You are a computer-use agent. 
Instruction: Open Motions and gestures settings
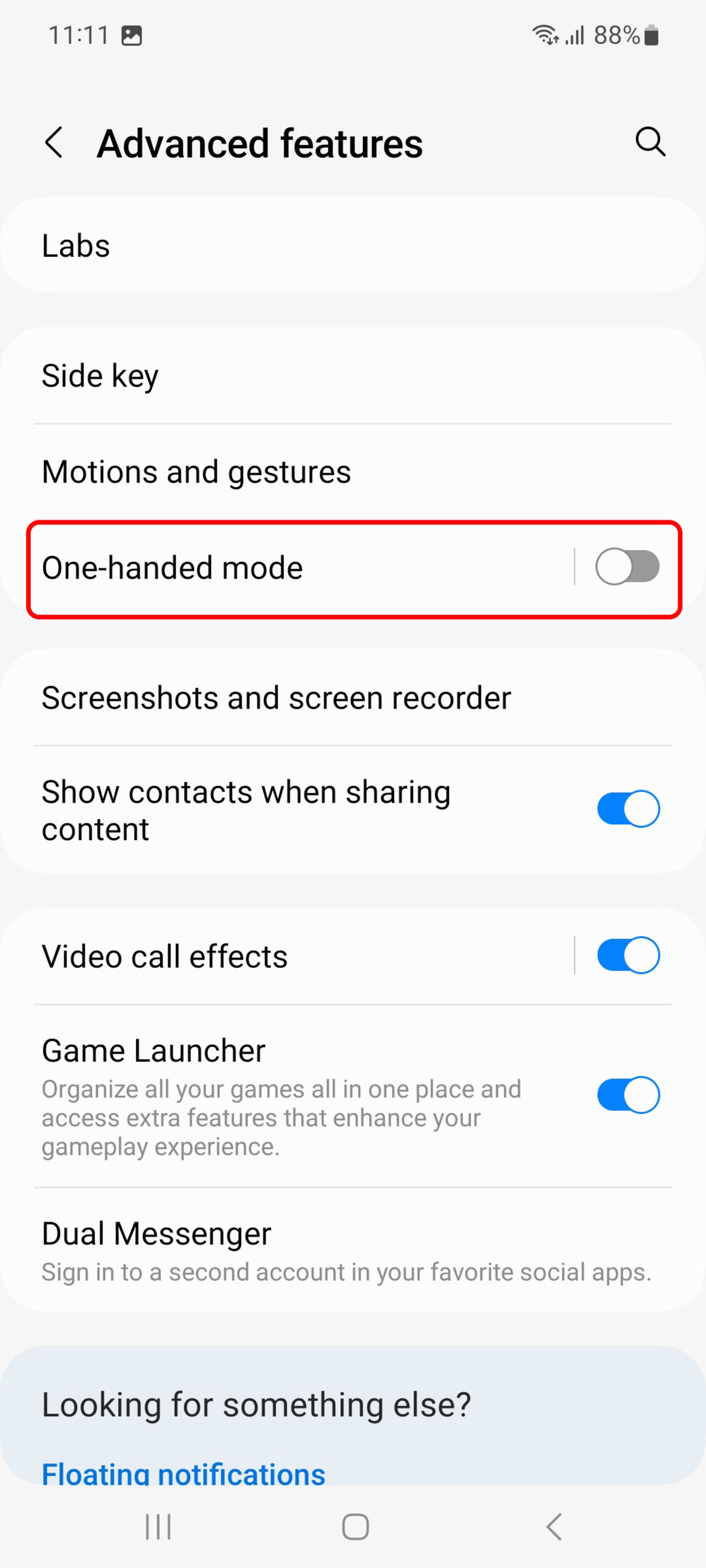coord(244,471)
